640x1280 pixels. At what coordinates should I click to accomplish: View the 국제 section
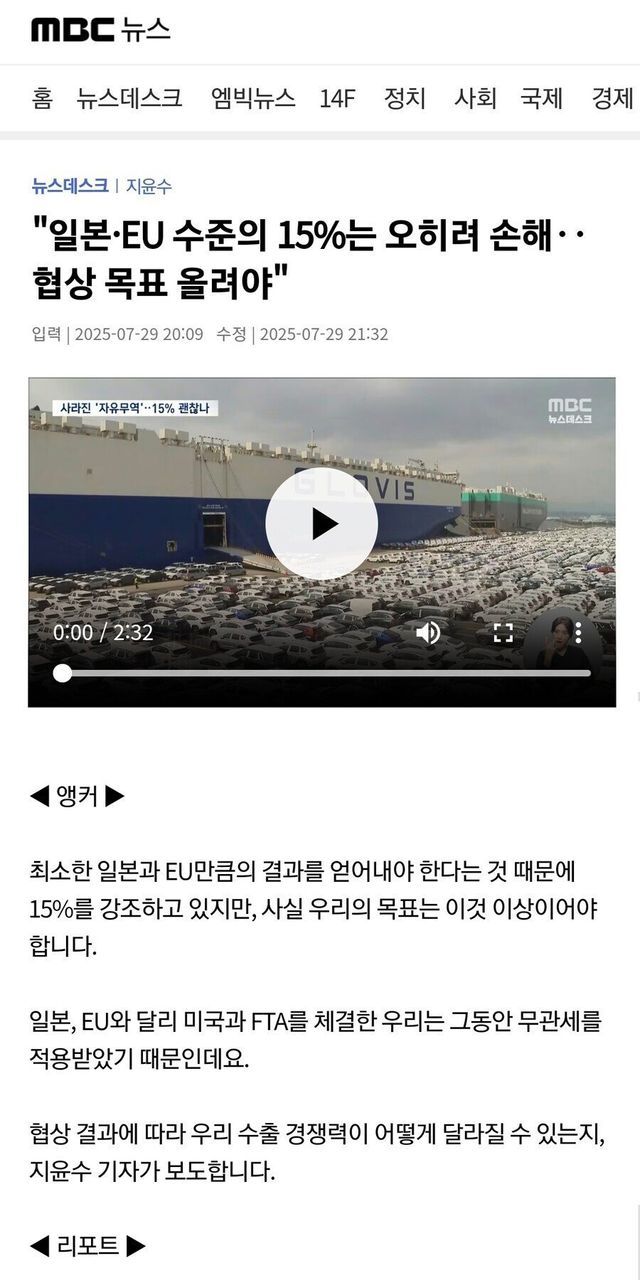pyautogui.click(x=542, y=98)
